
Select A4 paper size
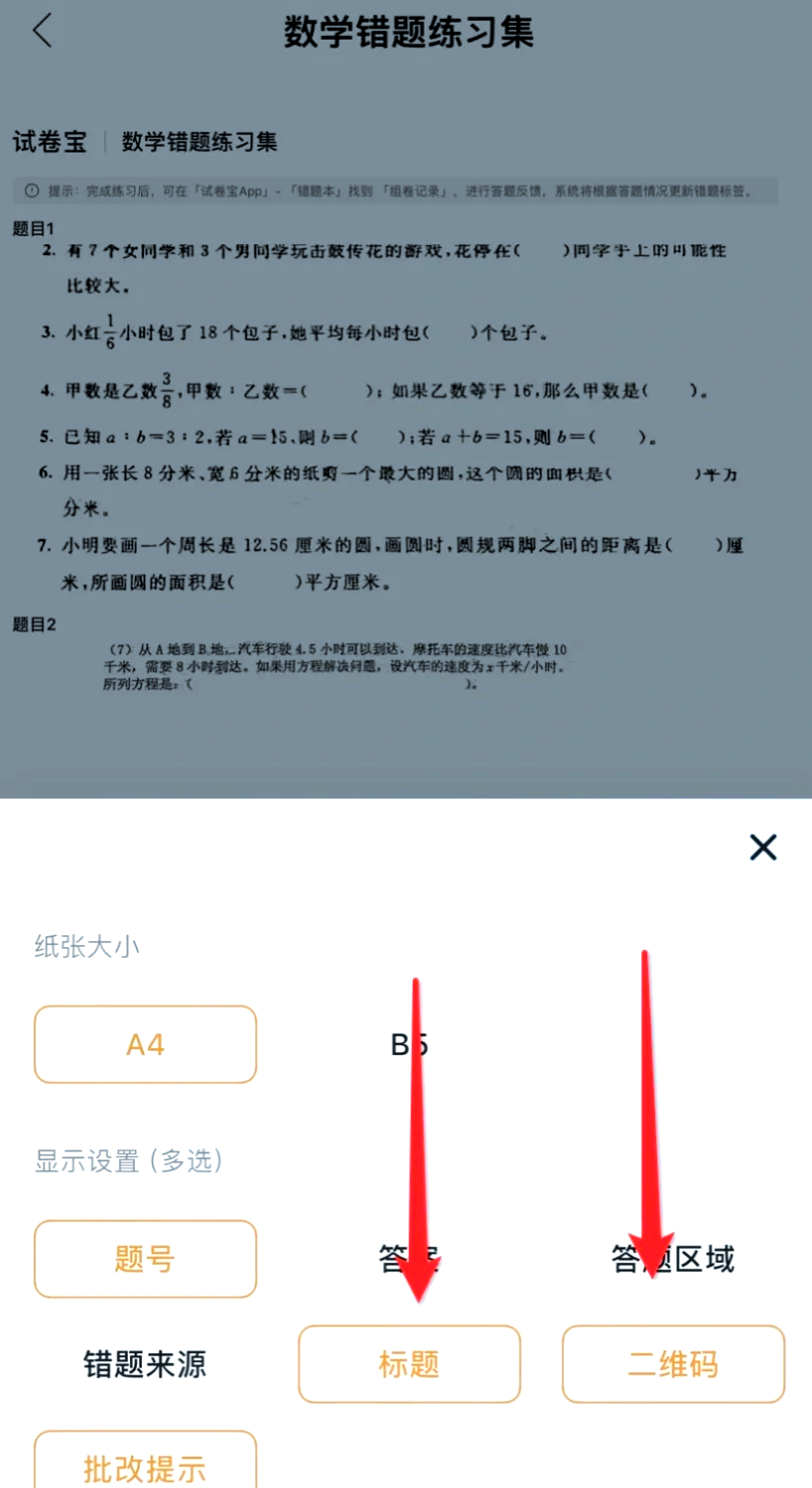click(x=145, y=1044)
